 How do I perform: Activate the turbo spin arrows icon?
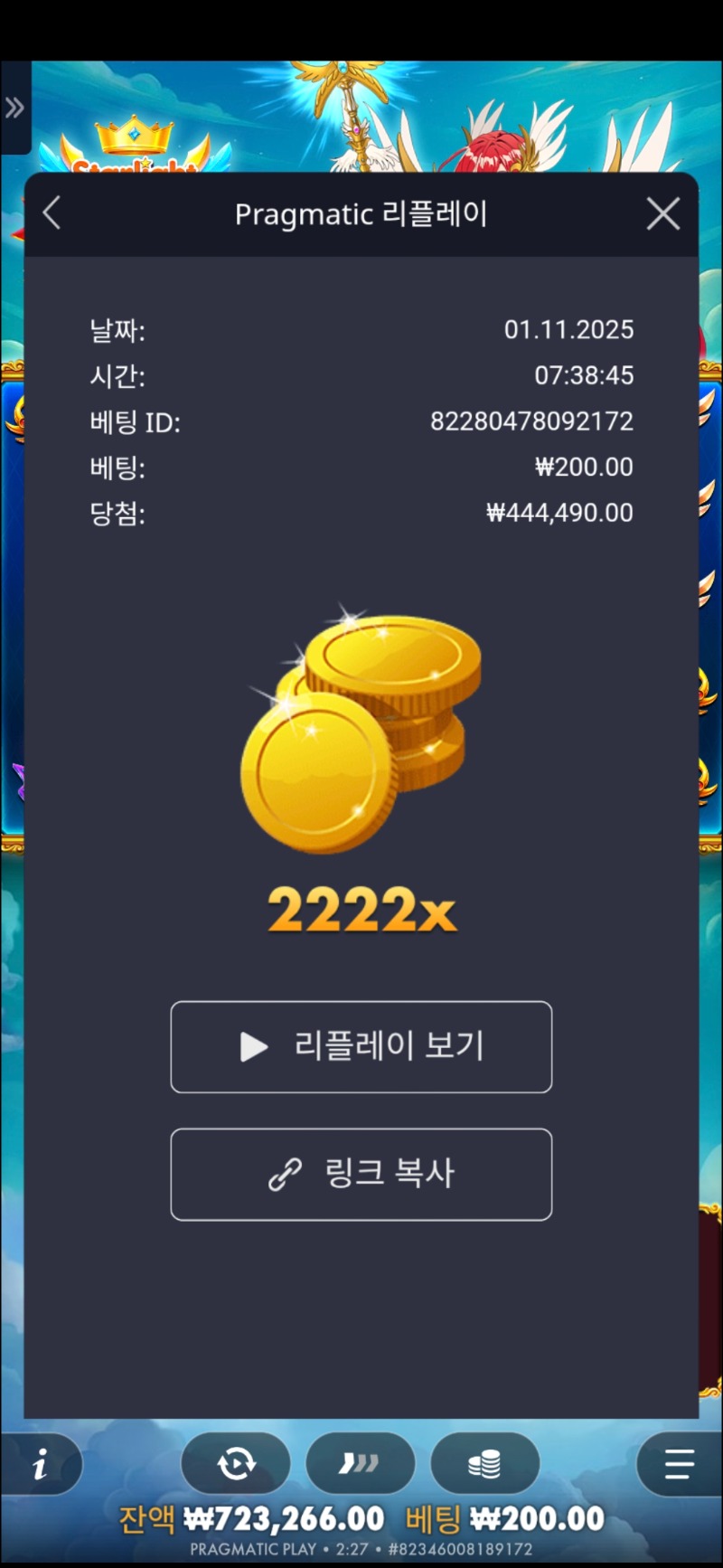click(x=361, y=1463)
